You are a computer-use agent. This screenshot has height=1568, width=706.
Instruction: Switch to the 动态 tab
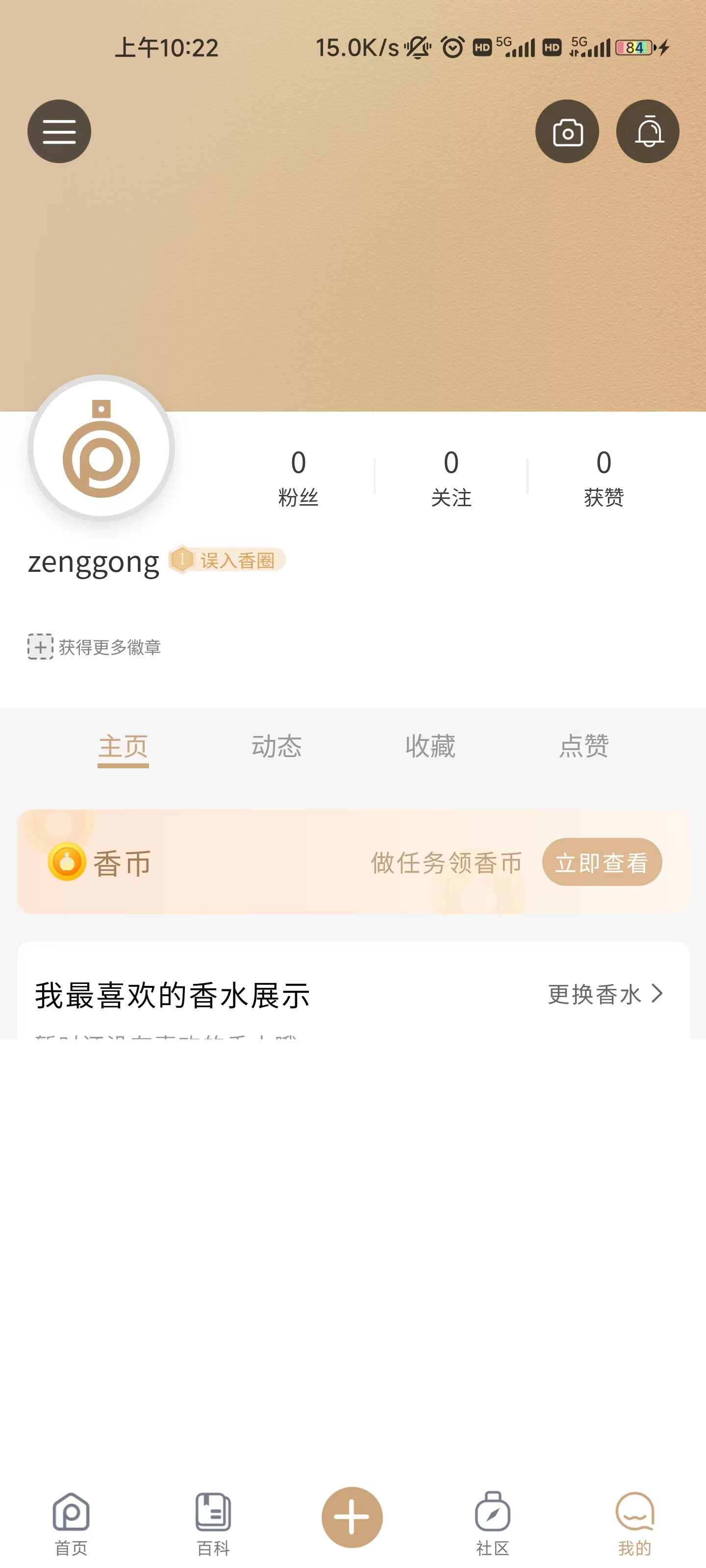click(277, 746)
